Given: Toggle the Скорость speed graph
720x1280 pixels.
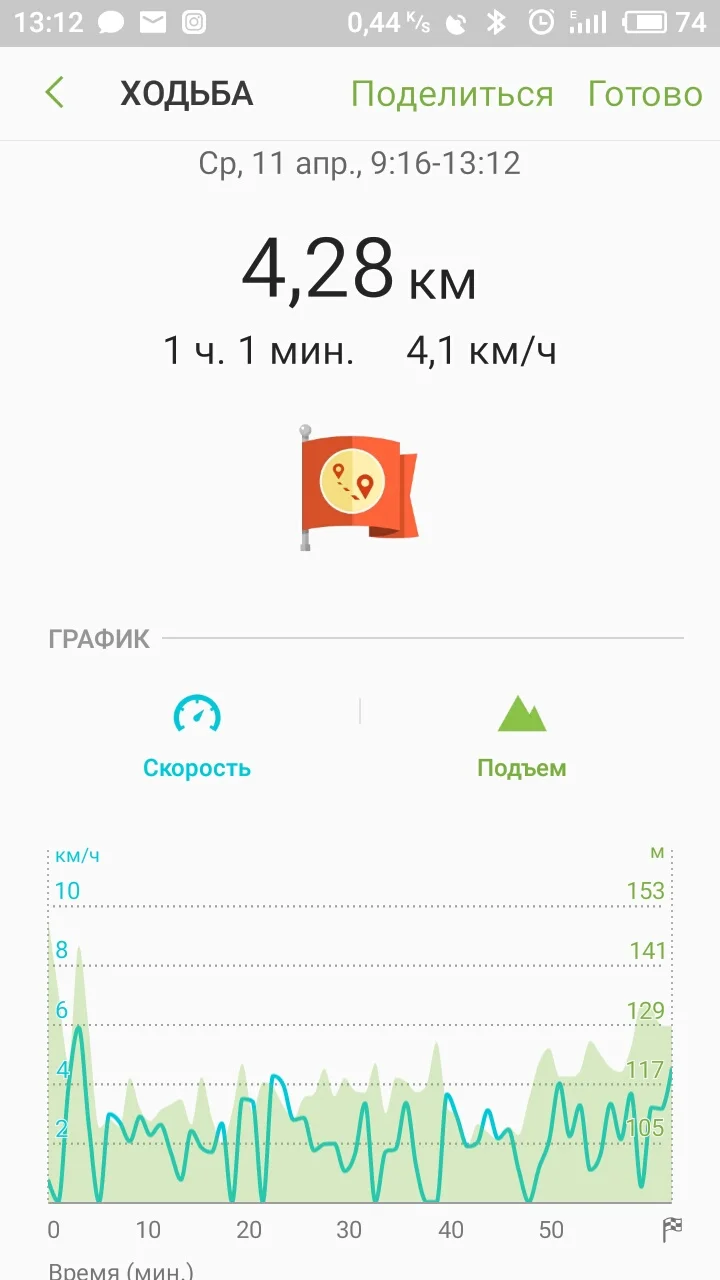Looking at the screenshot, I should pos(197,738).
